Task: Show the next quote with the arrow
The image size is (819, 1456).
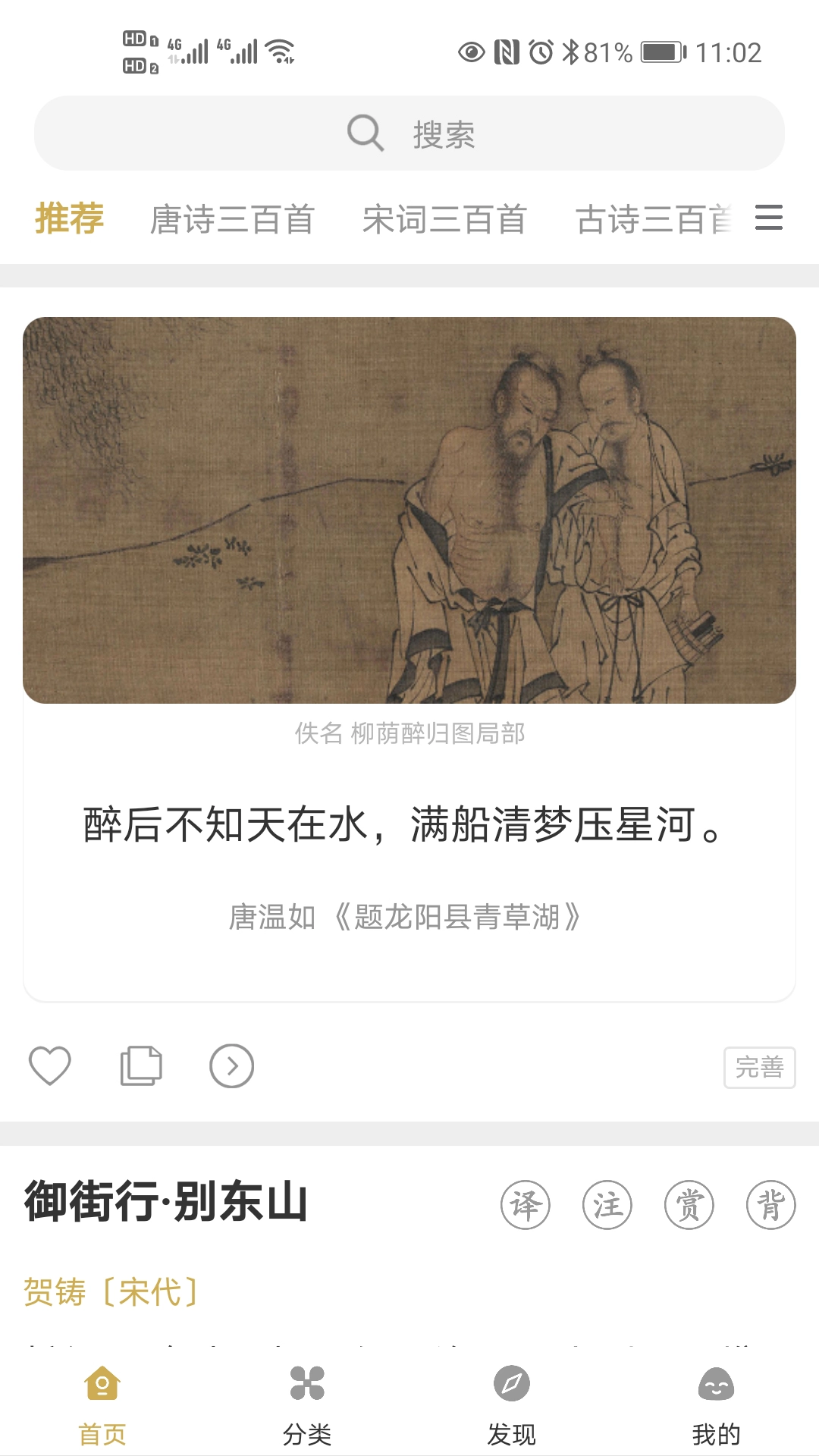Action: coord(231,1066)
